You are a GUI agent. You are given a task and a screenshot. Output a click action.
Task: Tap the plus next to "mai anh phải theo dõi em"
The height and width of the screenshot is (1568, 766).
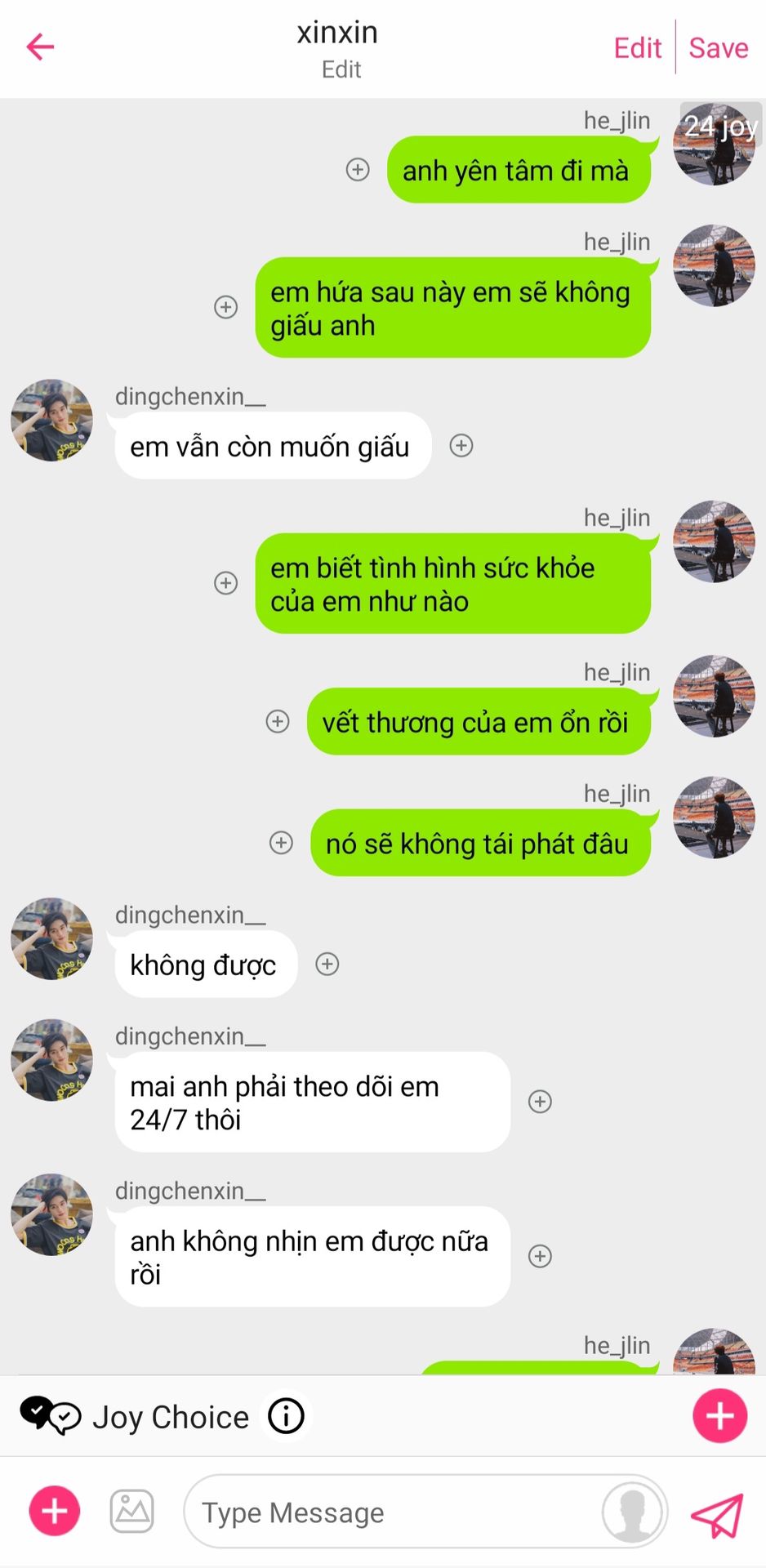click(x=540, y=1101)
